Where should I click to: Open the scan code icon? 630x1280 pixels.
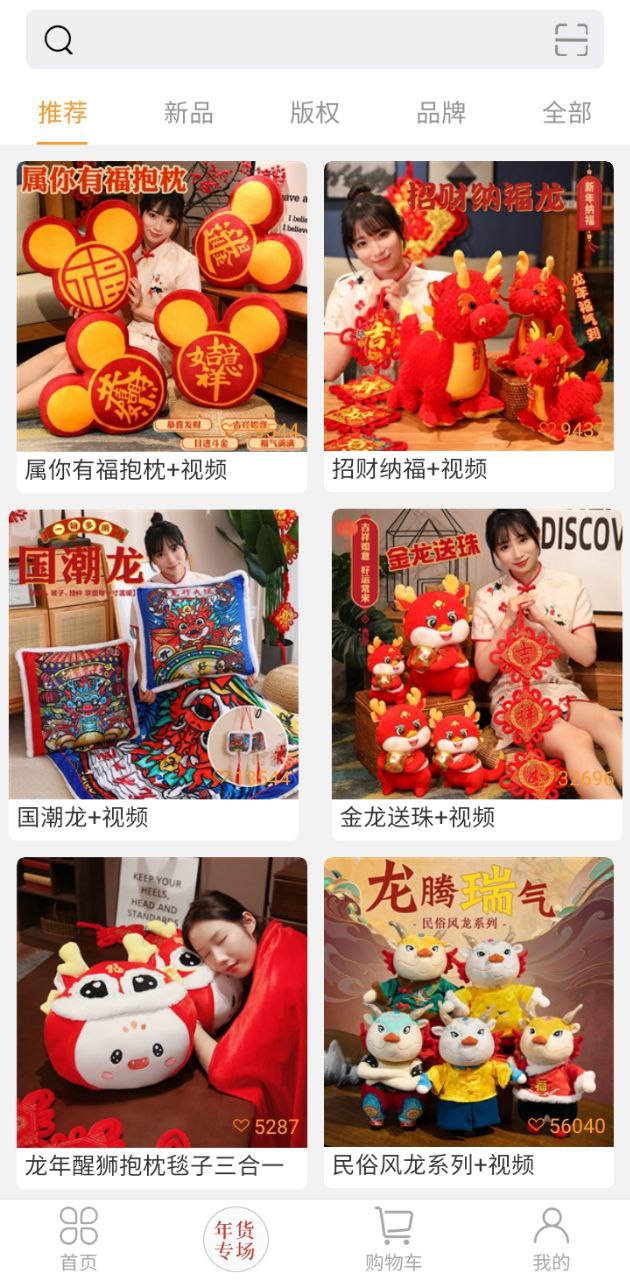click(x=571, y=40)
